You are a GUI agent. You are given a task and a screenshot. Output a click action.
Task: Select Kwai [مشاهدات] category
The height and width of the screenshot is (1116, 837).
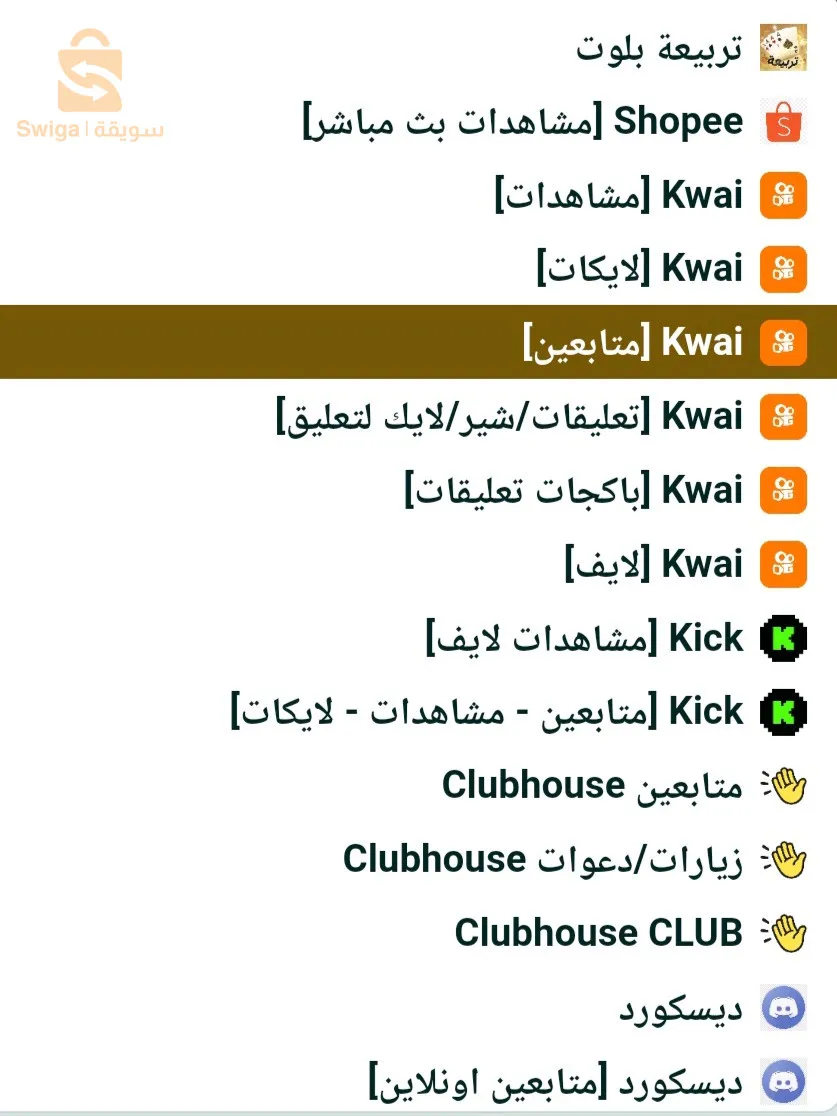tap(618, 196)
